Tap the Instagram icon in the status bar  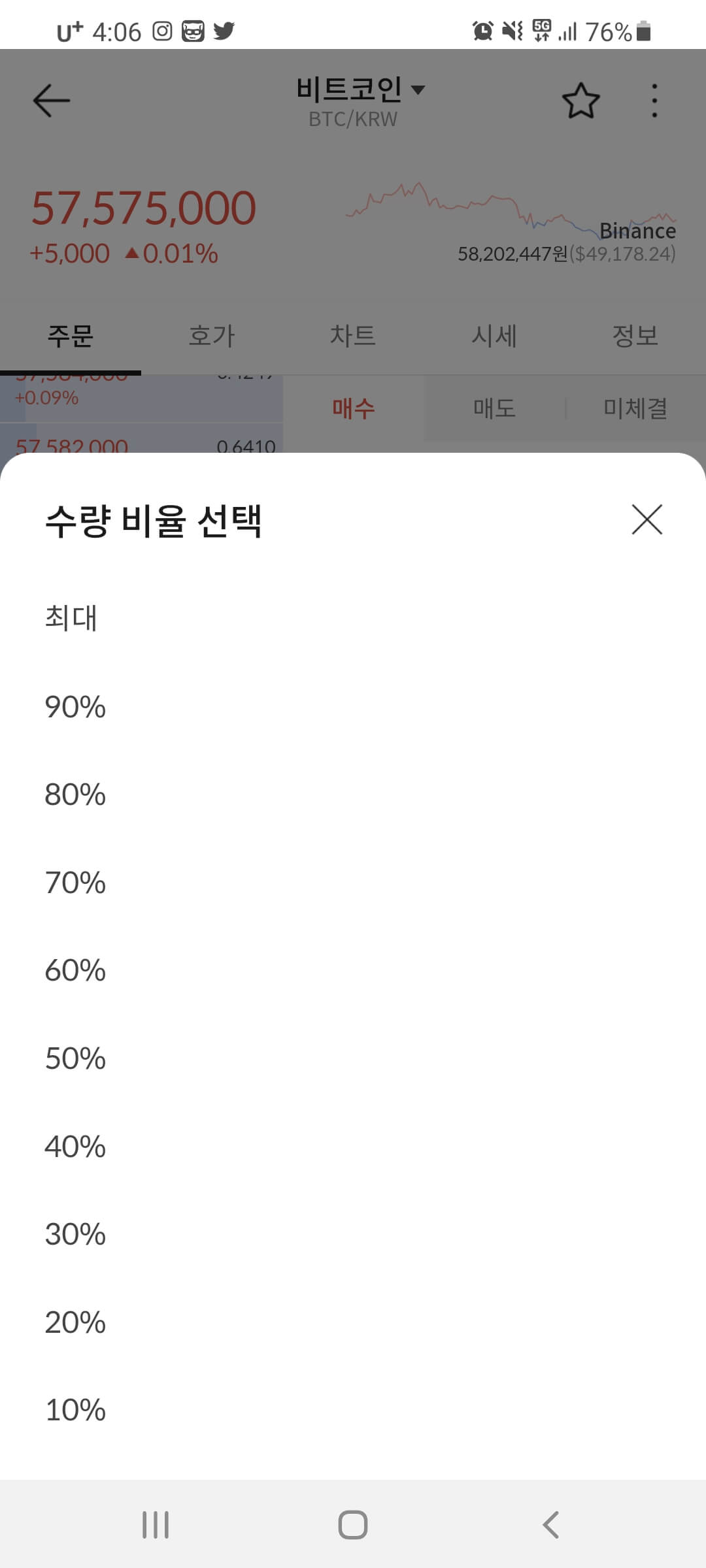[x=163, y=29]
